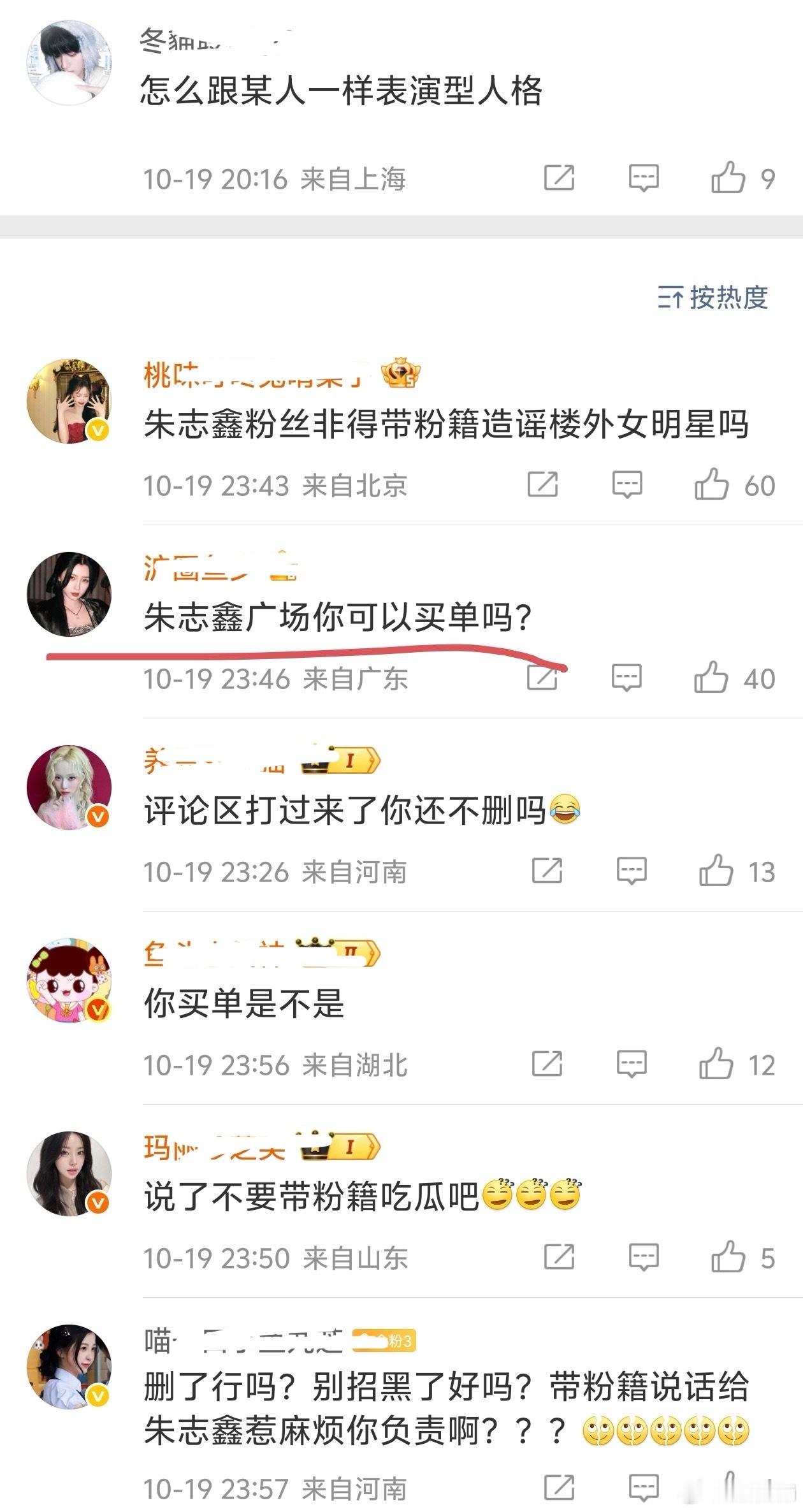The height and width of the screenshot is (1512, 803).
Task: Reply to the 23:43 comment from 北京
Action: point(627,485)
